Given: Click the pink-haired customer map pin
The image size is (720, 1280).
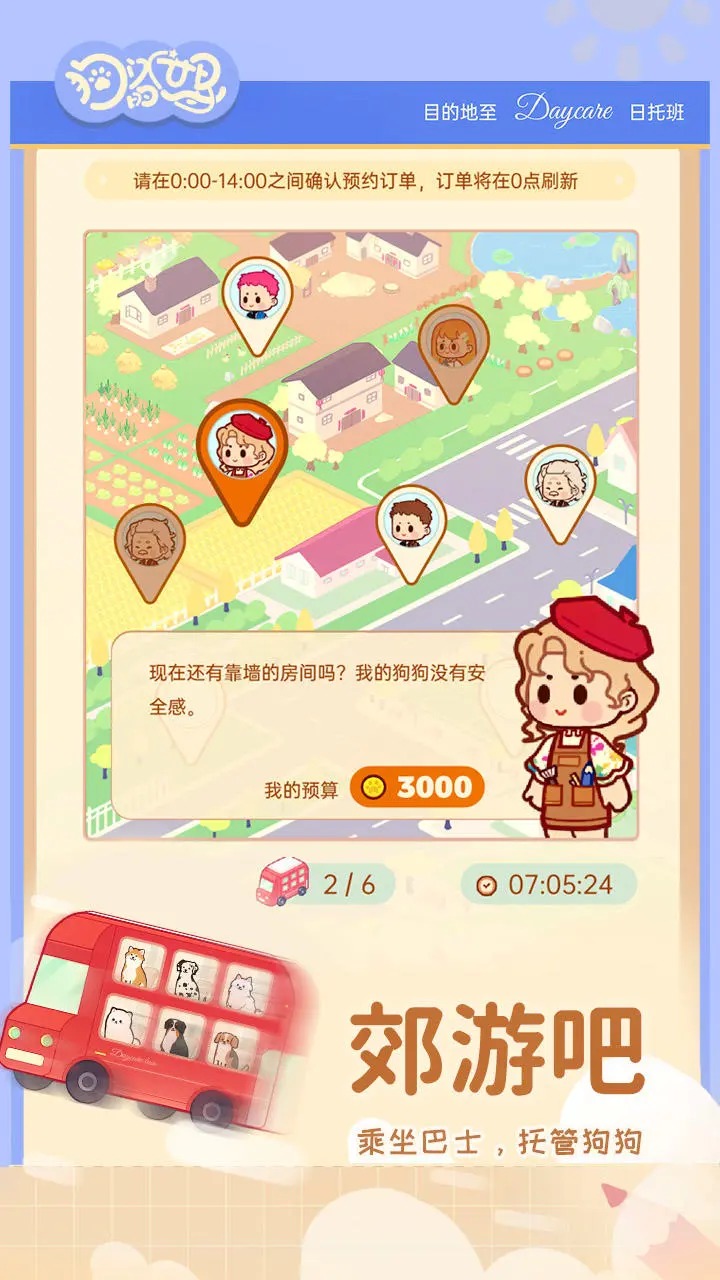Looking at the screenshot, I should (x=253, y=299).
